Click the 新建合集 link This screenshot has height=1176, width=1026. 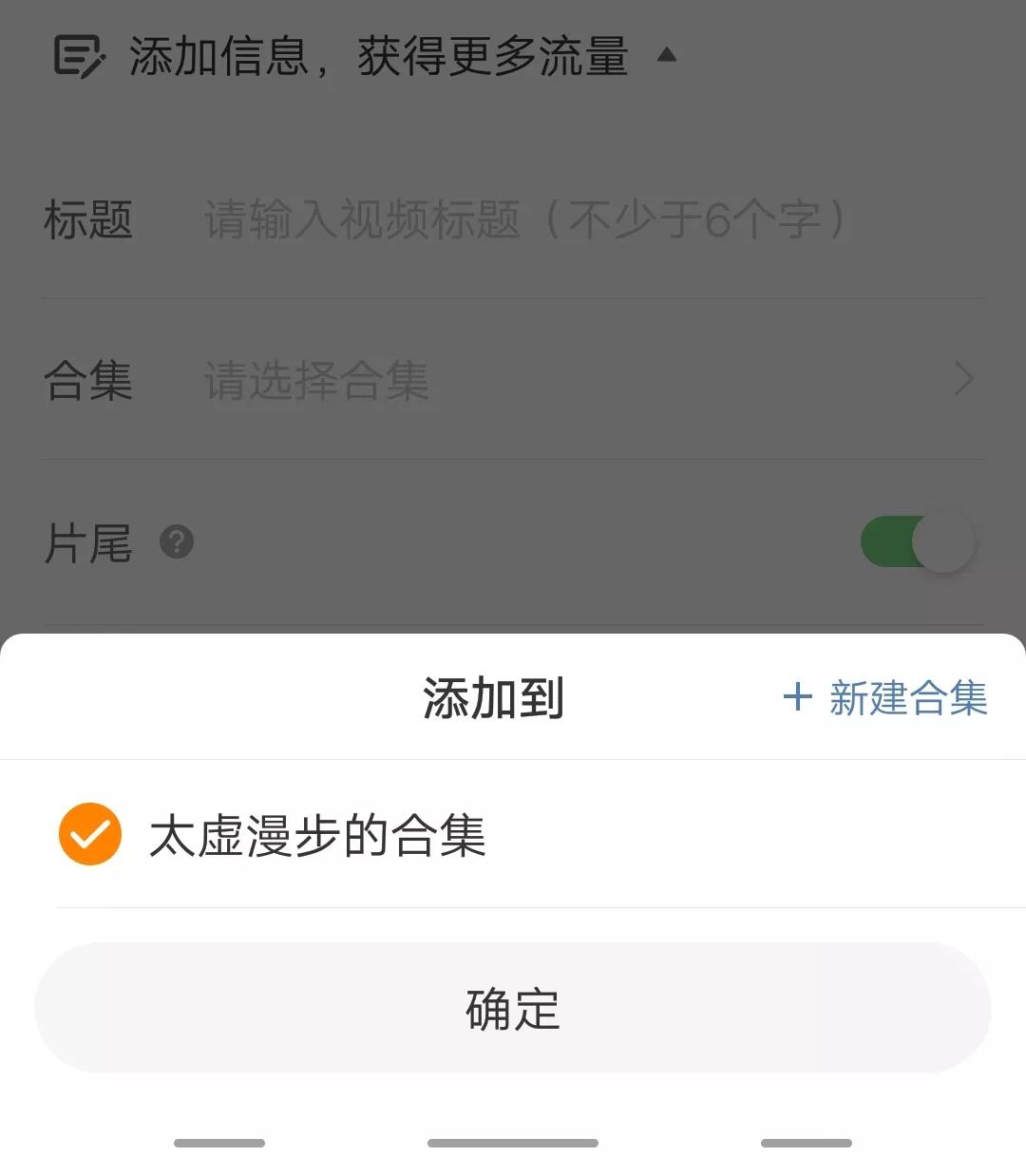(x=909, y=698)
